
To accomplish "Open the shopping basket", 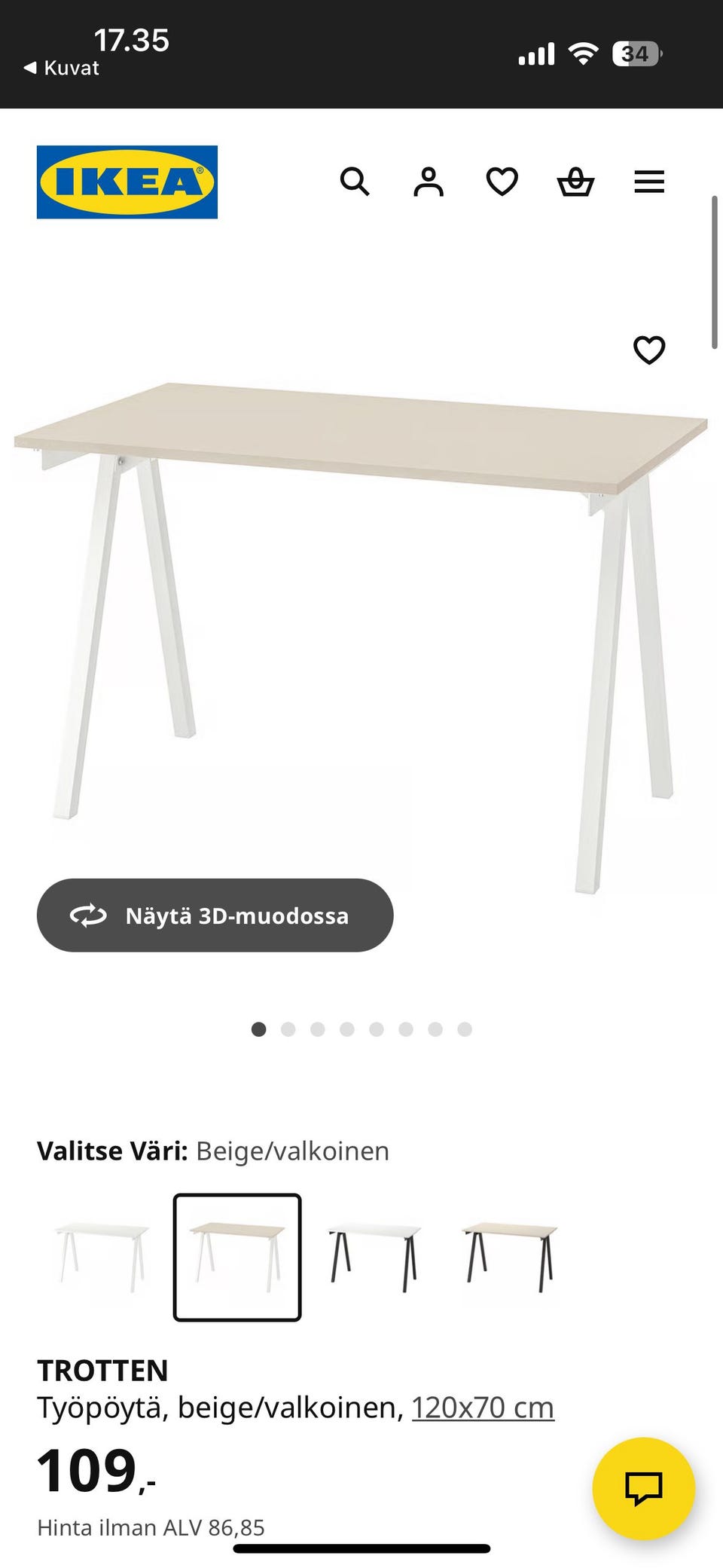I will click(575, 182).
